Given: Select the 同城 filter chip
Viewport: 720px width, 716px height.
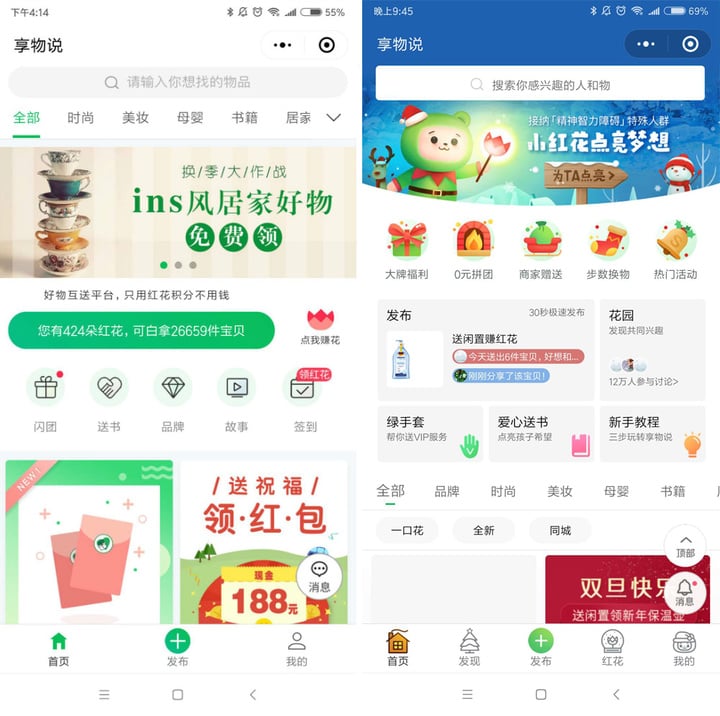Looking at the screenshot, I should [560, 530].
